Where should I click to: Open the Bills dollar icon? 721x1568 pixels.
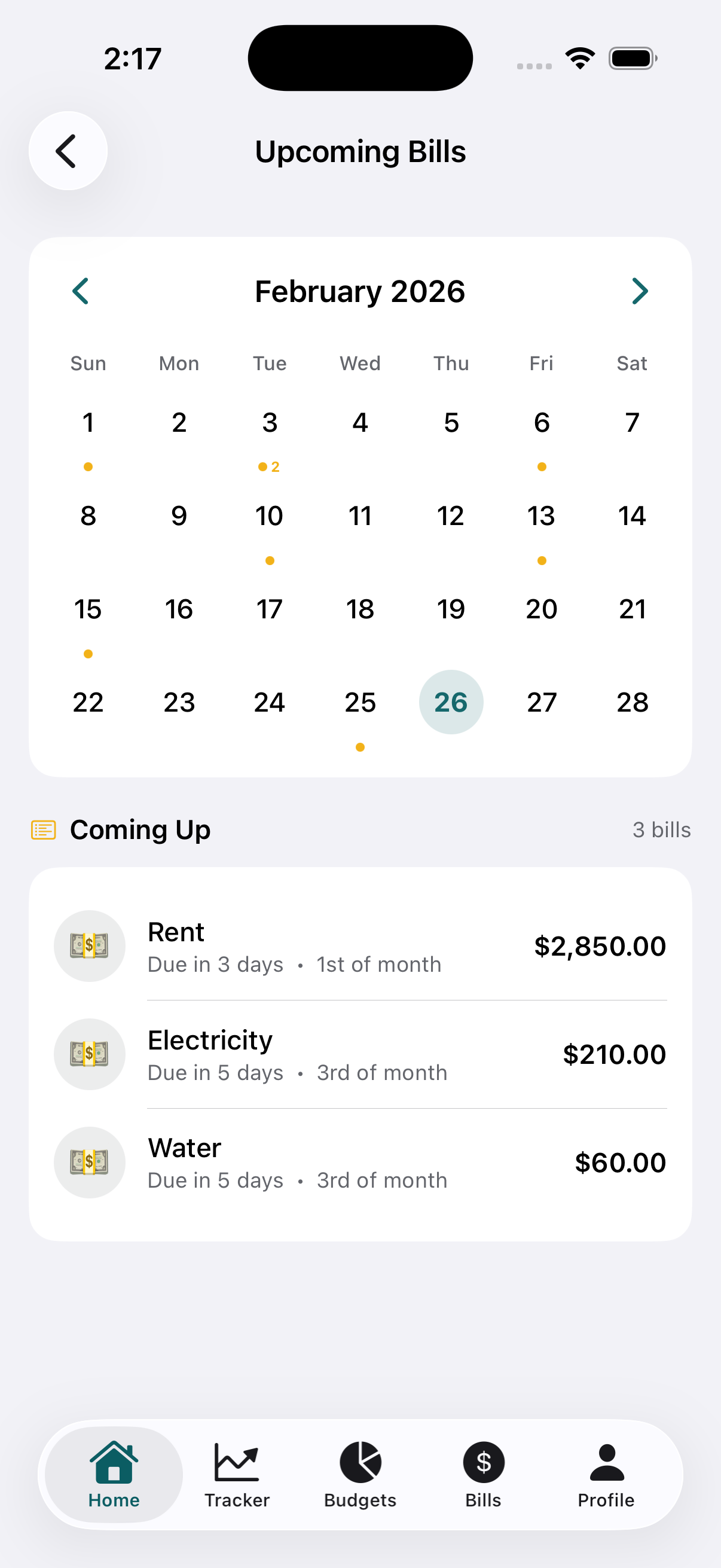pos(483,1462)
